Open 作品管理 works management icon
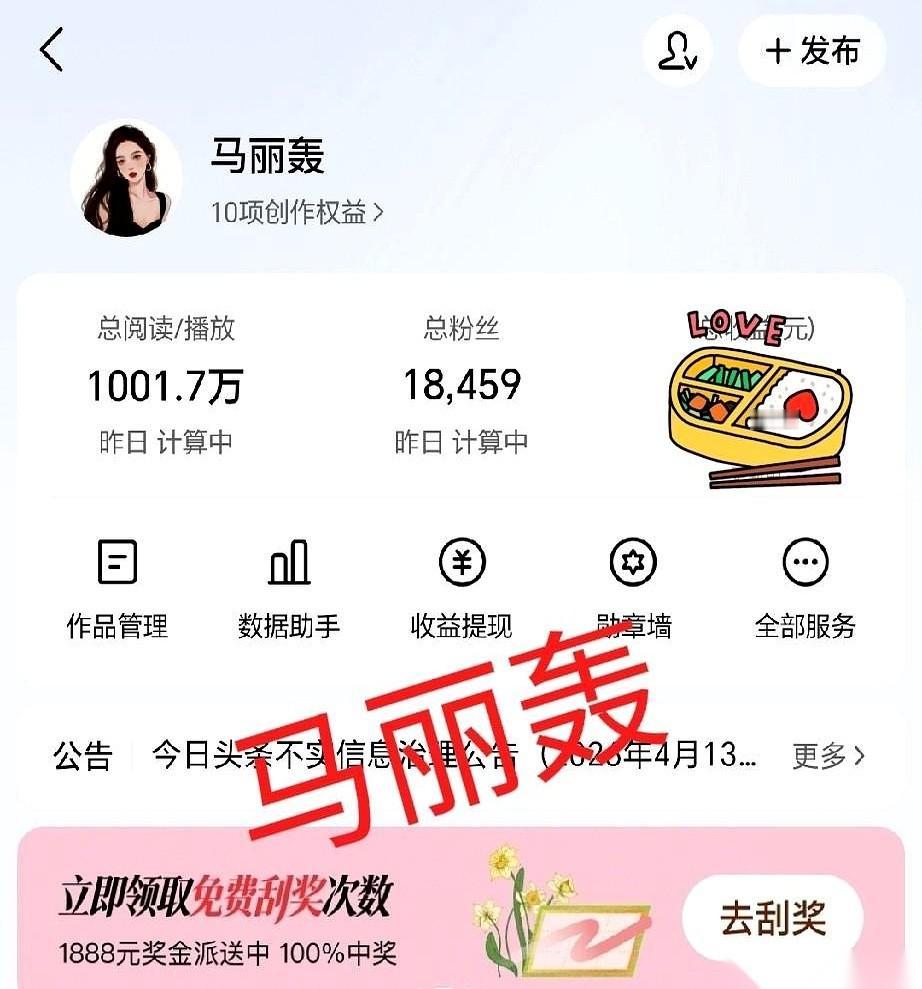922x989 pixels. [117, 588]
